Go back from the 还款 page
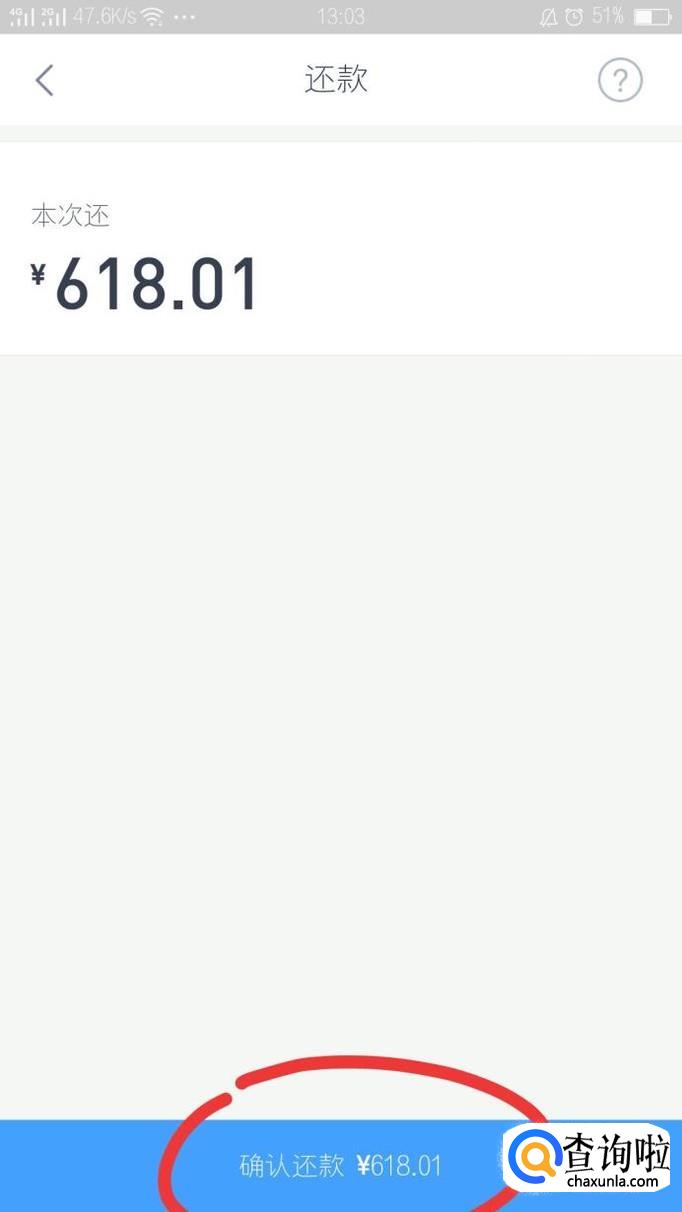This screenshot has height=1212, width=682. click(x=44, y=80)
